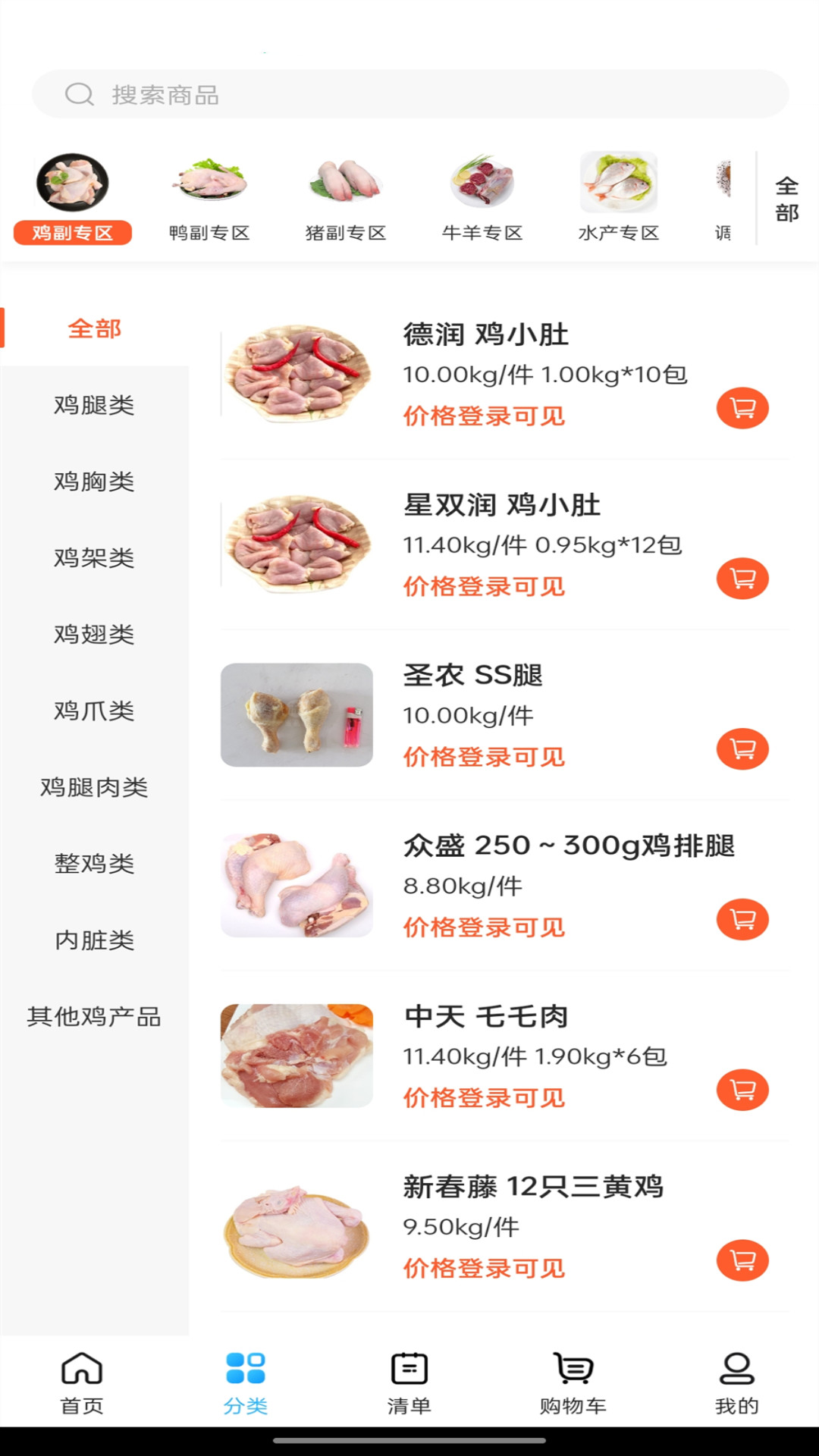819x1456 pixels.
Task: Select 鸡爪类 in the sidebar
Action: click(94, 711)
